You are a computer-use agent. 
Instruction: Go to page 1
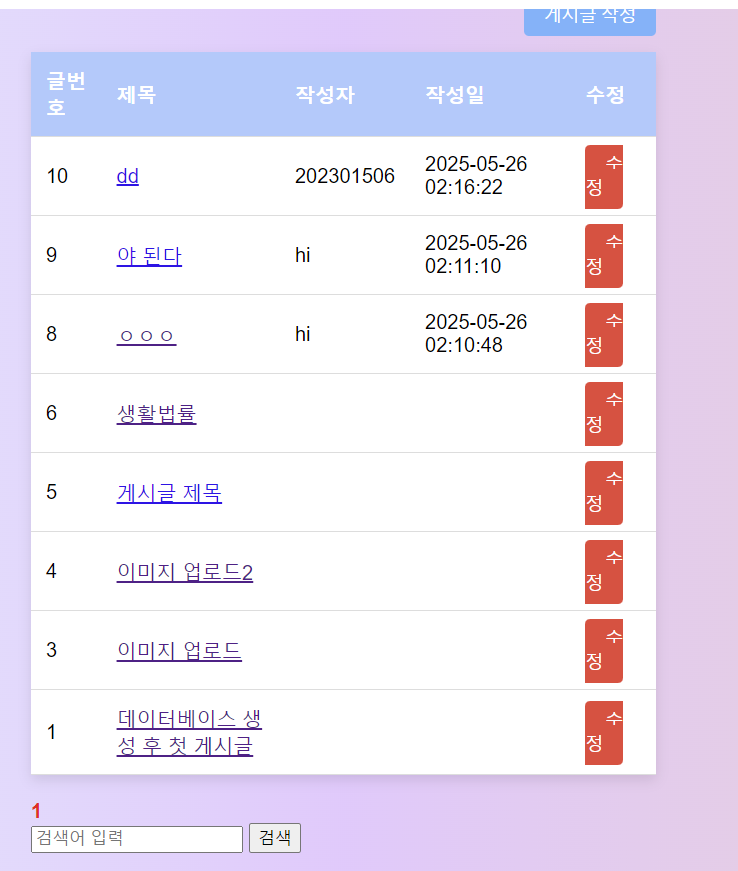pos(36,811)
